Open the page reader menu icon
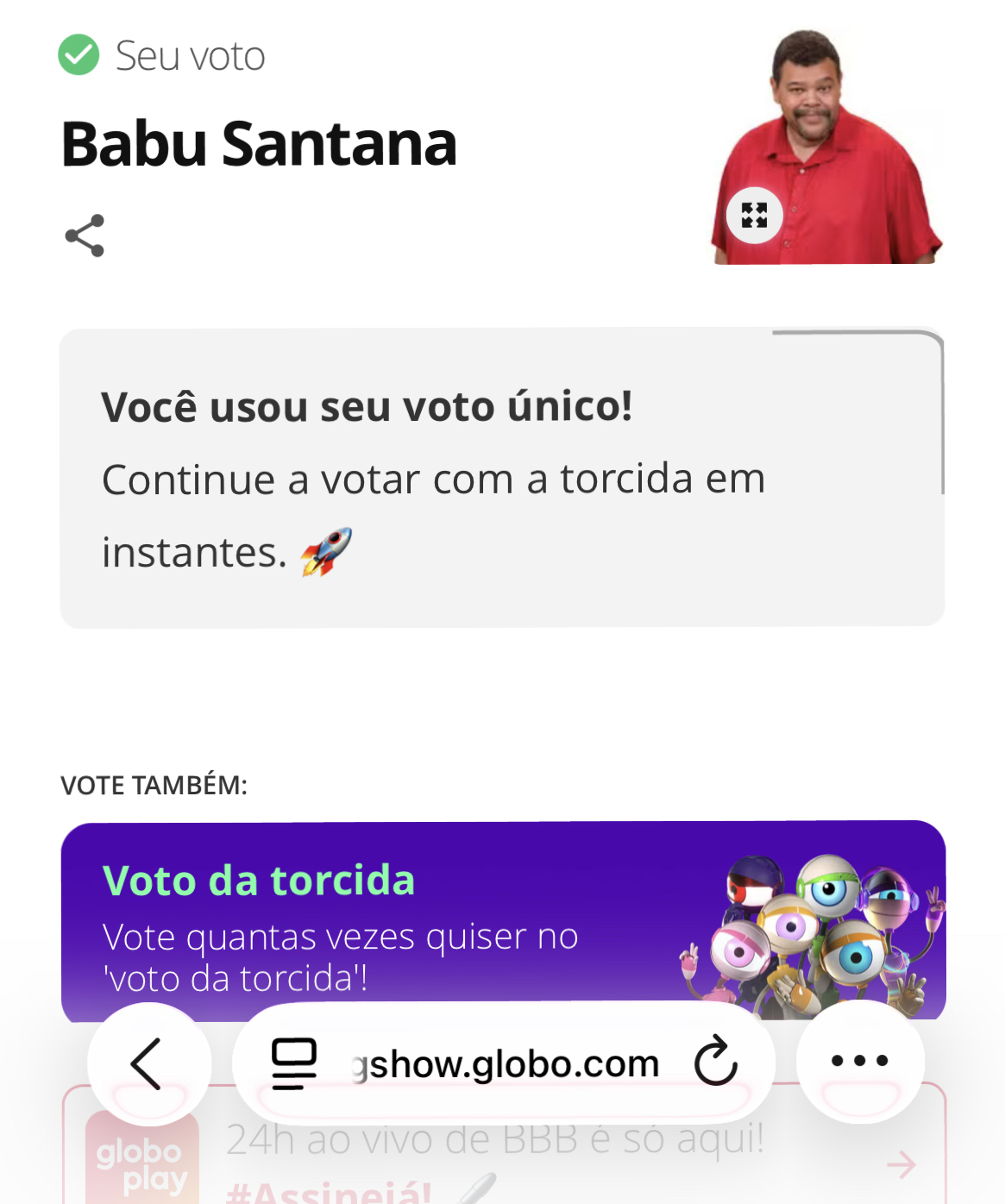 click(x=294, y=1063)
